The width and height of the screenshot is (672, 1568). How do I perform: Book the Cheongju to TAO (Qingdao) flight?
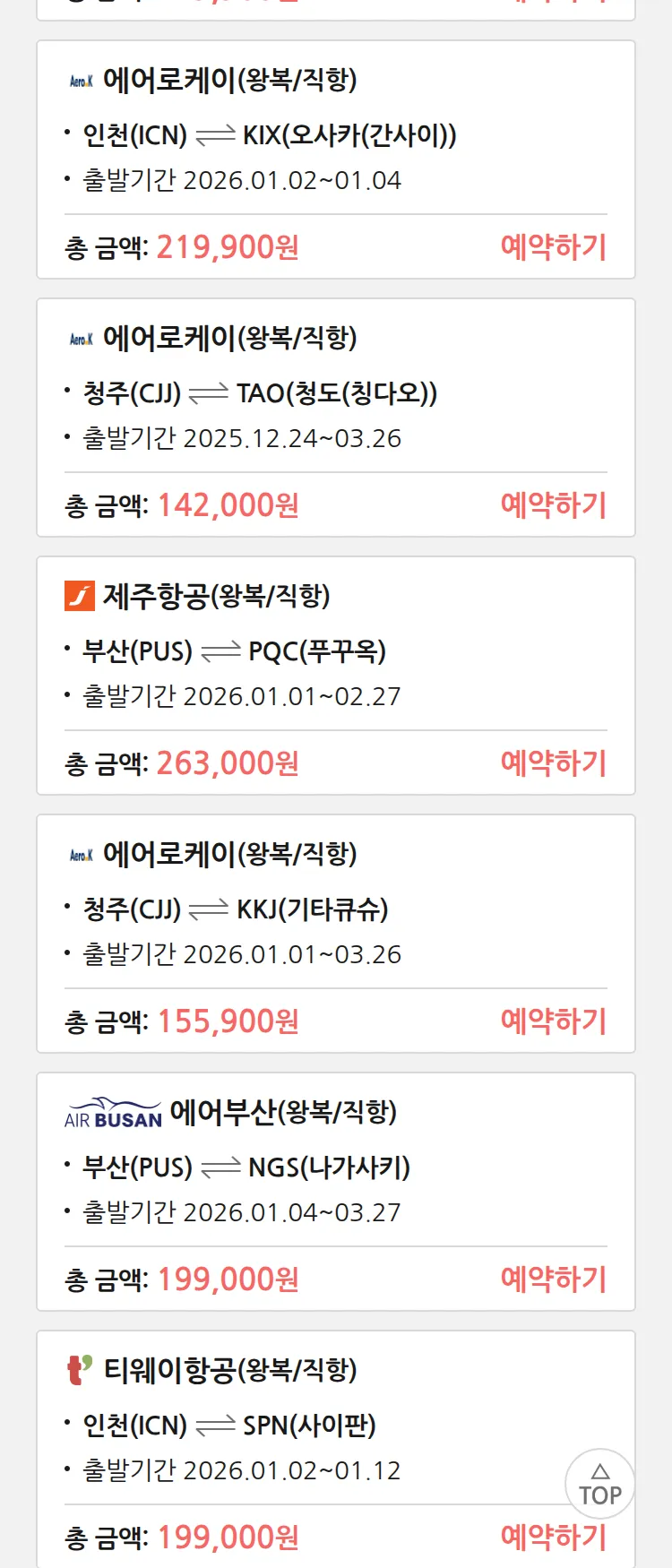point(553,505)
